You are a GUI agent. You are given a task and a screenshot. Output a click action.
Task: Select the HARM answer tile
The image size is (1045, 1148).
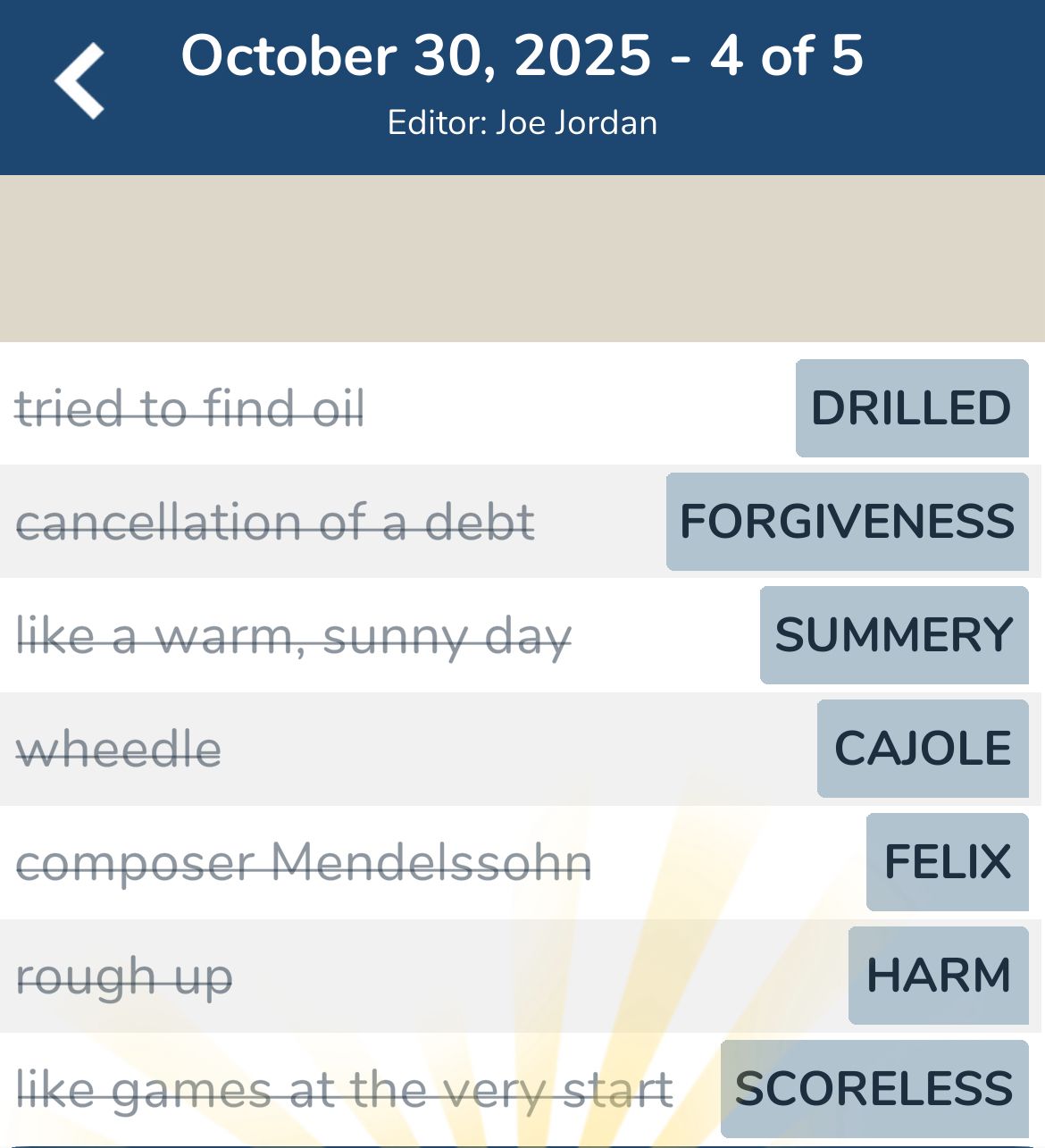pos(937,976)
